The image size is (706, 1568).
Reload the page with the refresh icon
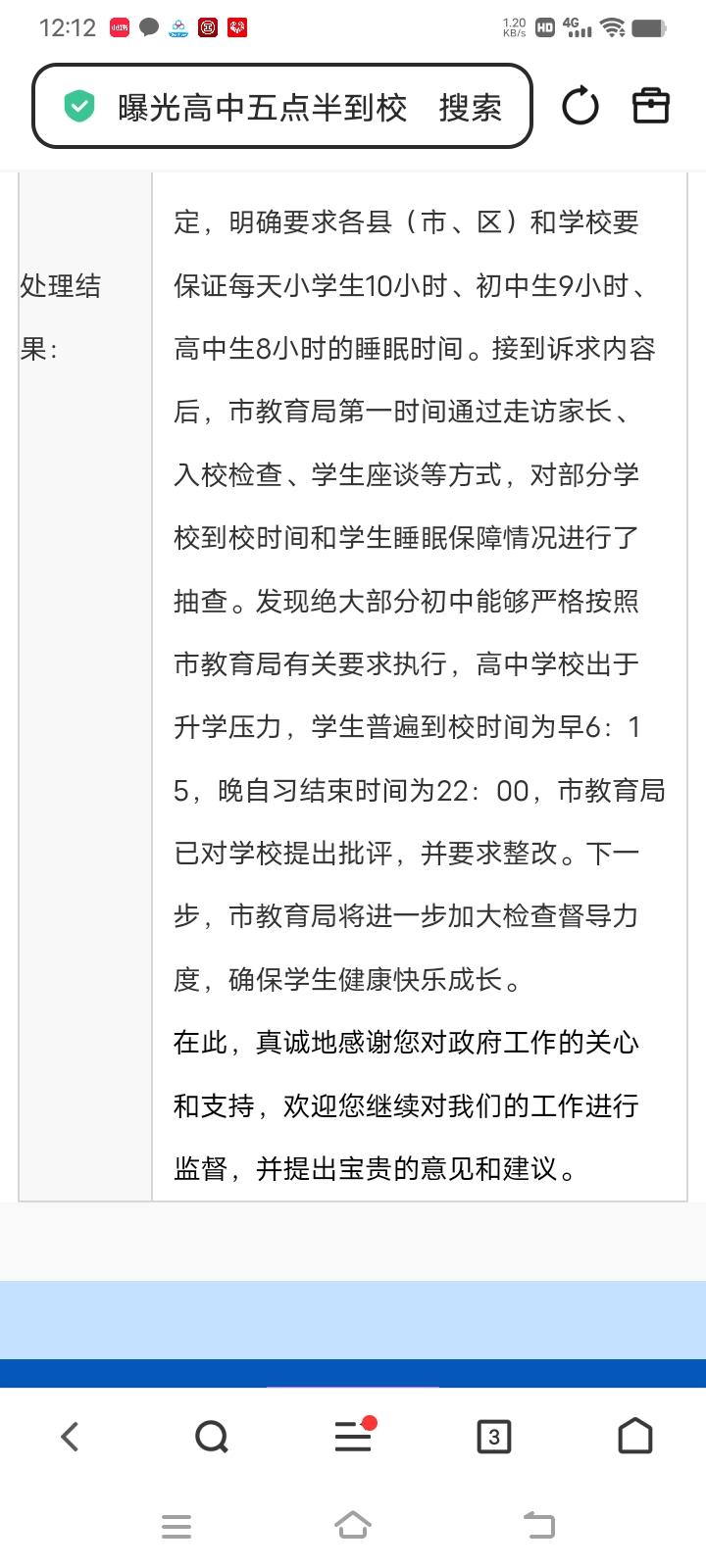pyautogui.click(x=580, y=106)
